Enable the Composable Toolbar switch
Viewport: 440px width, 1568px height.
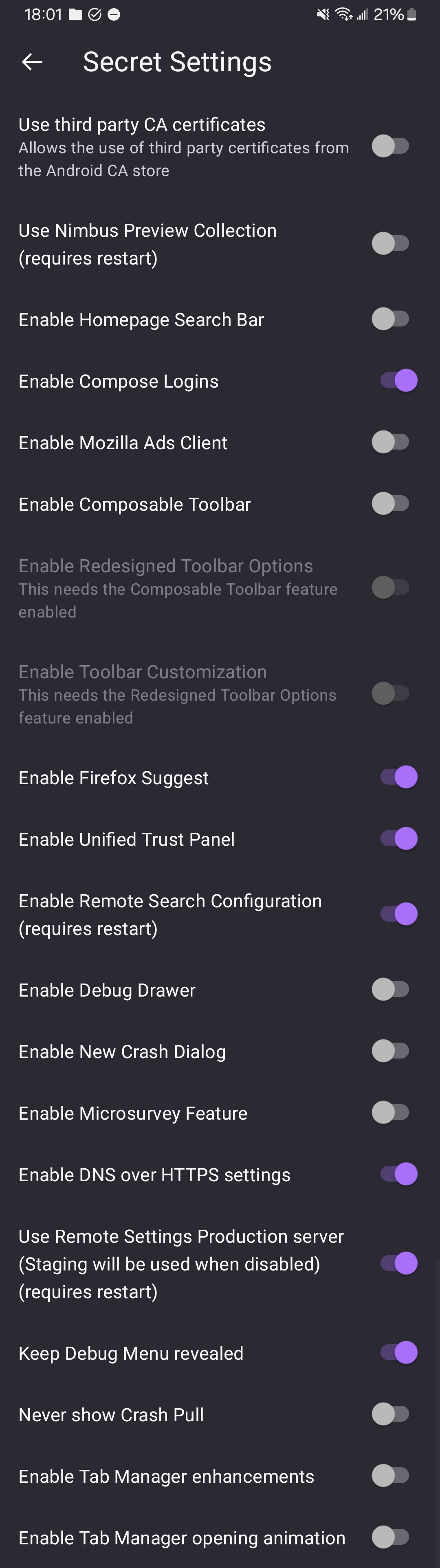pyautogui.click(x=391, y=503)
